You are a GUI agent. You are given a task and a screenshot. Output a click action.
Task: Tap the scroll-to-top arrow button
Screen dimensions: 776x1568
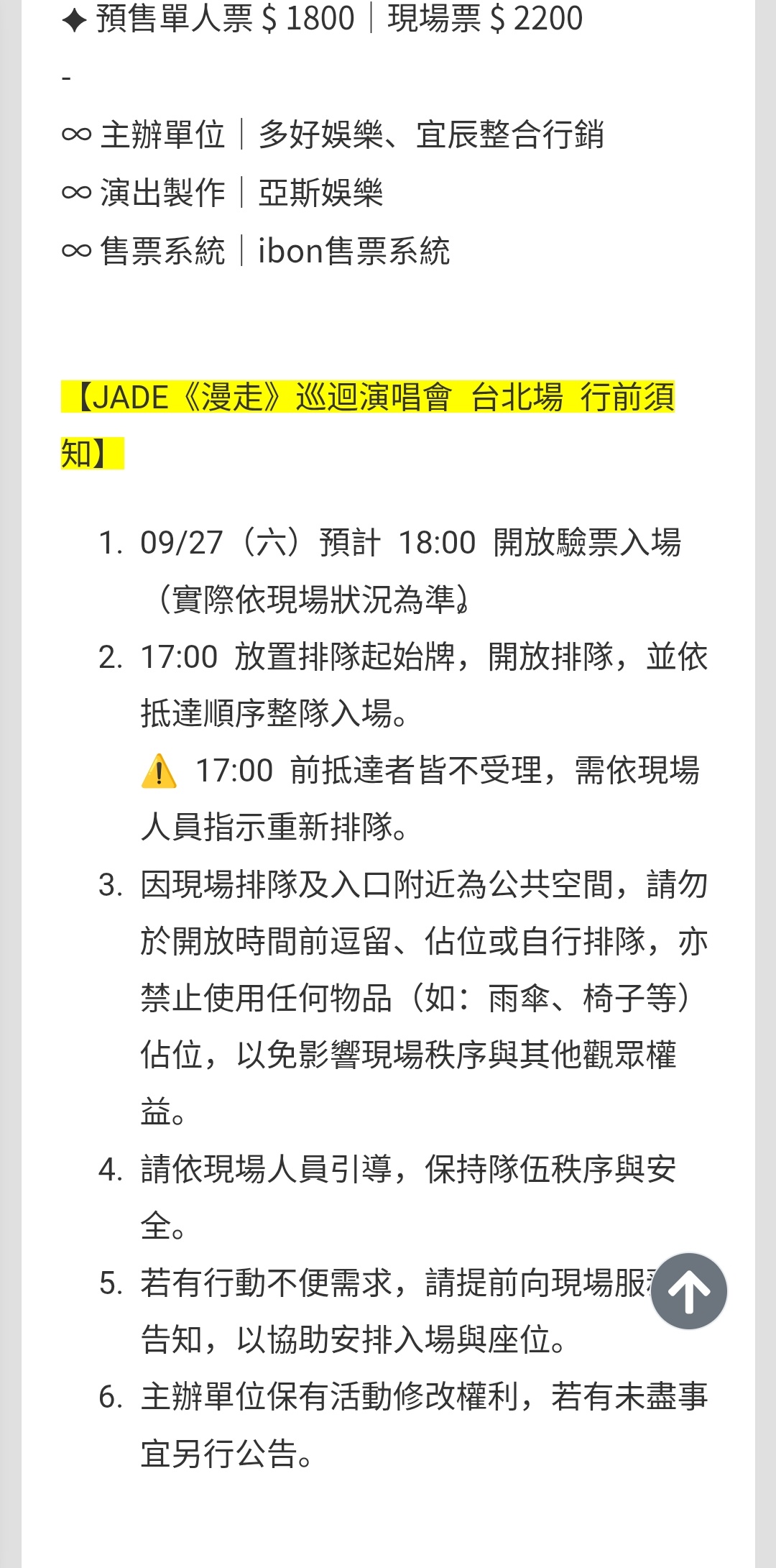click(688, 1291)
